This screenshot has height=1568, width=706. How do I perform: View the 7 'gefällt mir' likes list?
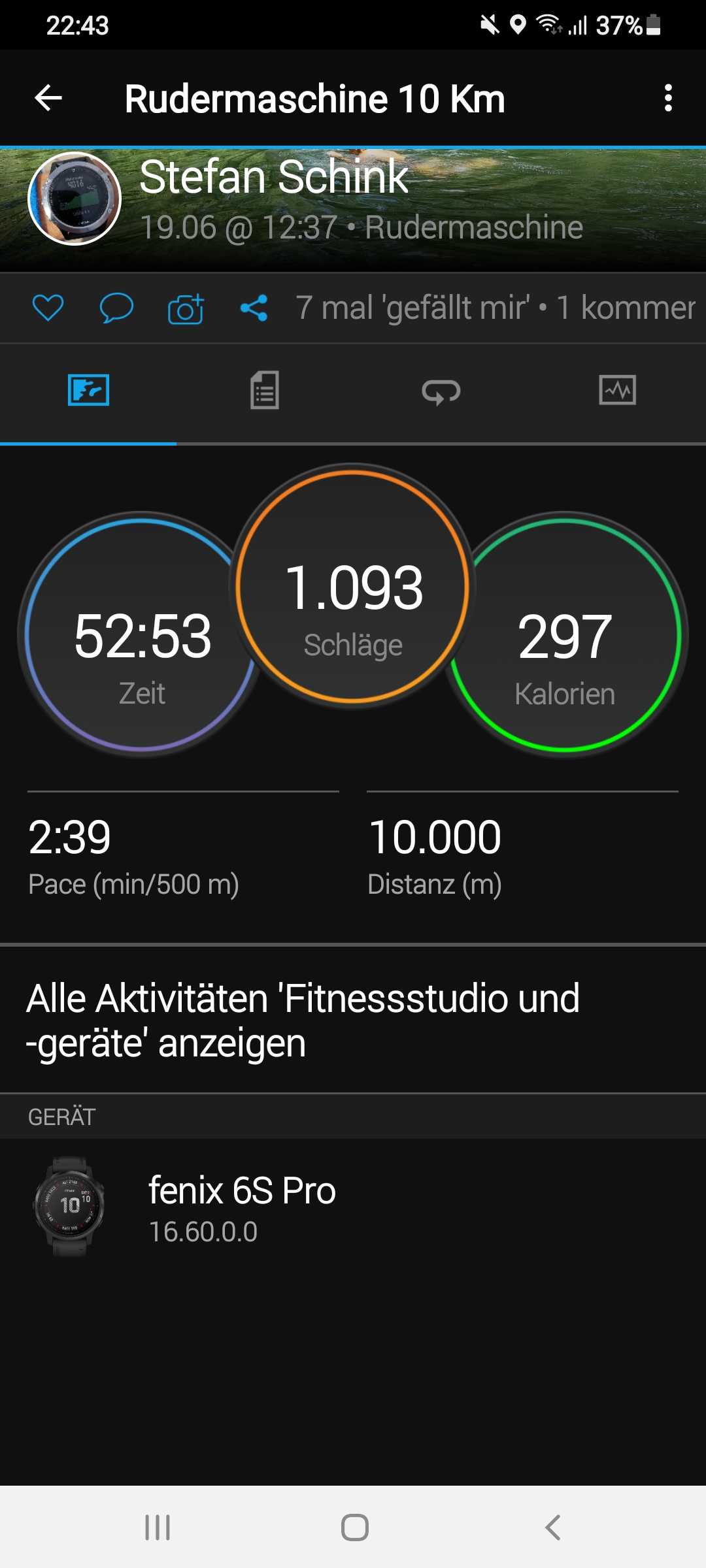[x=413, y=308]
